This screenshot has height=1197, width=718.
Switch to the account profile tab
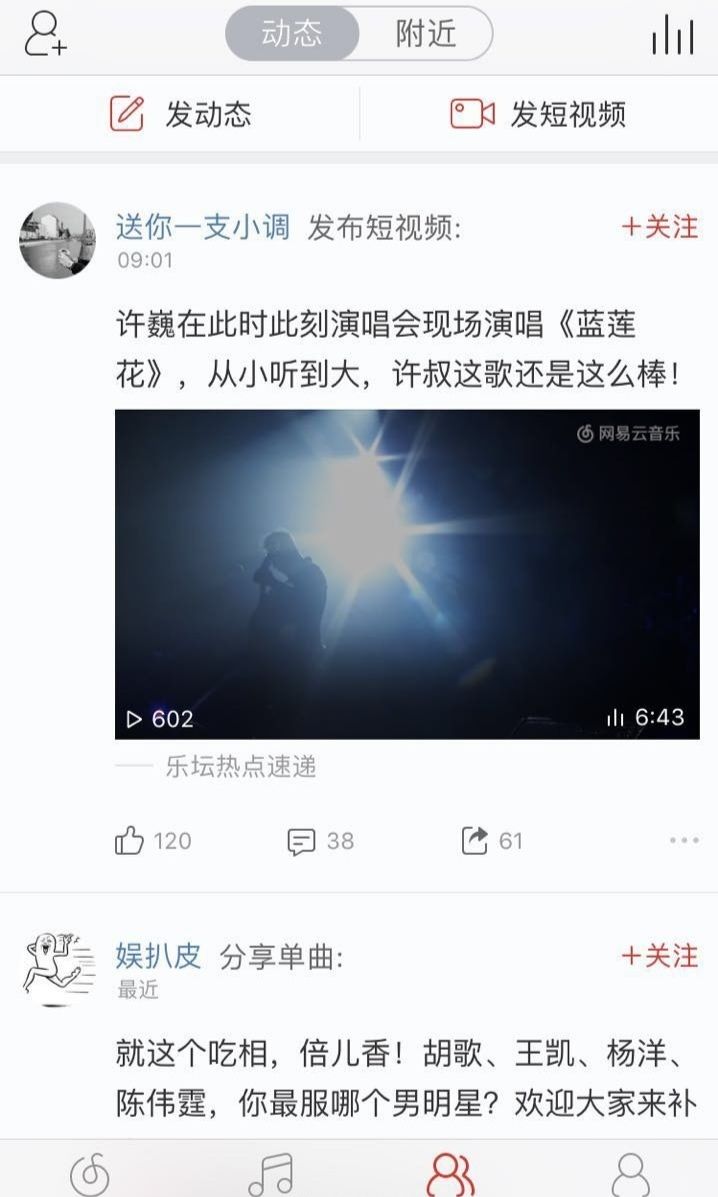point(630,1172)
